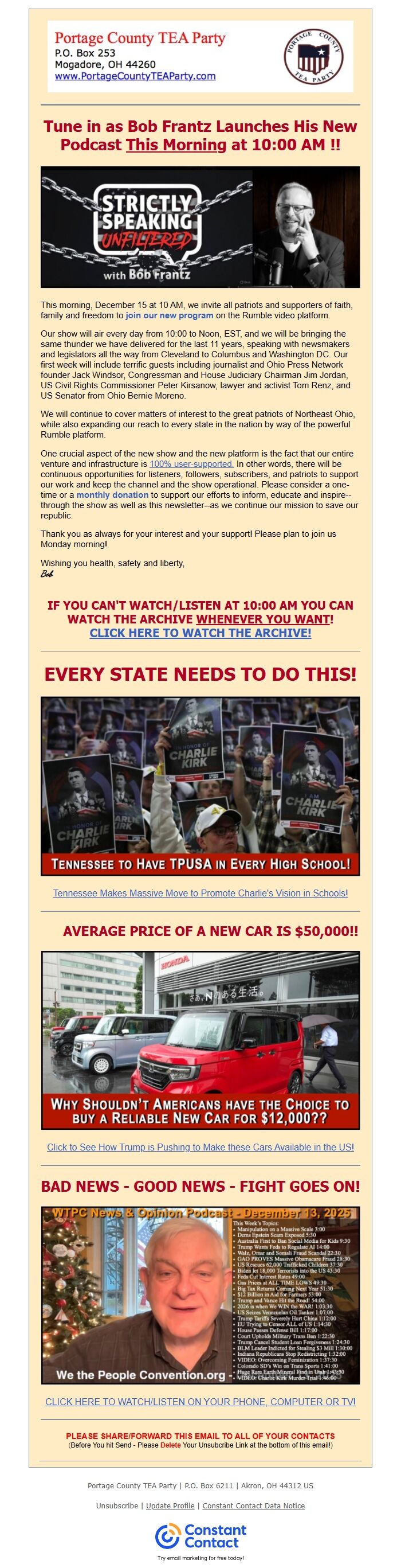The height and width of the screenshot is (1568, 401).
Task: Open the $12,000 new car image
Action: click(x=200, y=1040)
